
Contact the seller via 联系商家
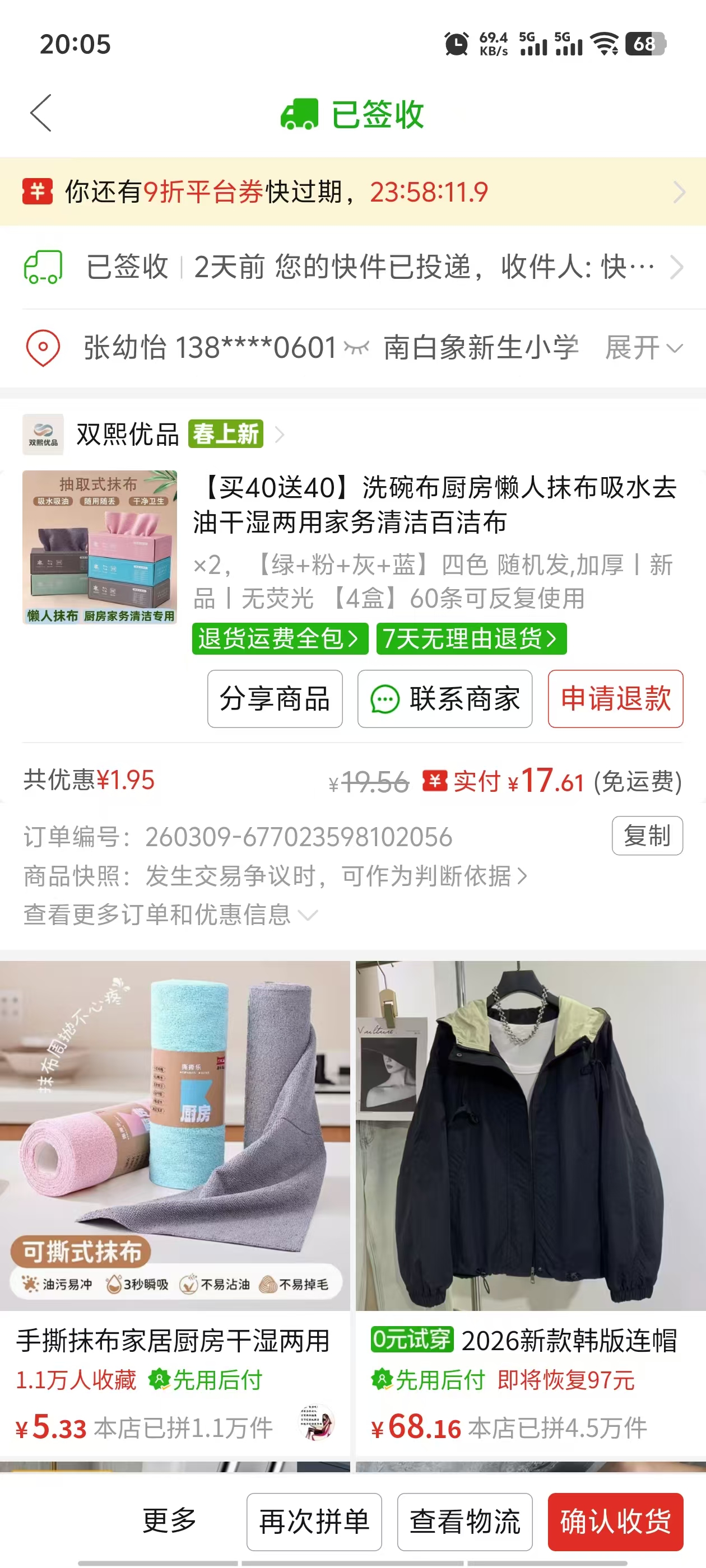445,699
